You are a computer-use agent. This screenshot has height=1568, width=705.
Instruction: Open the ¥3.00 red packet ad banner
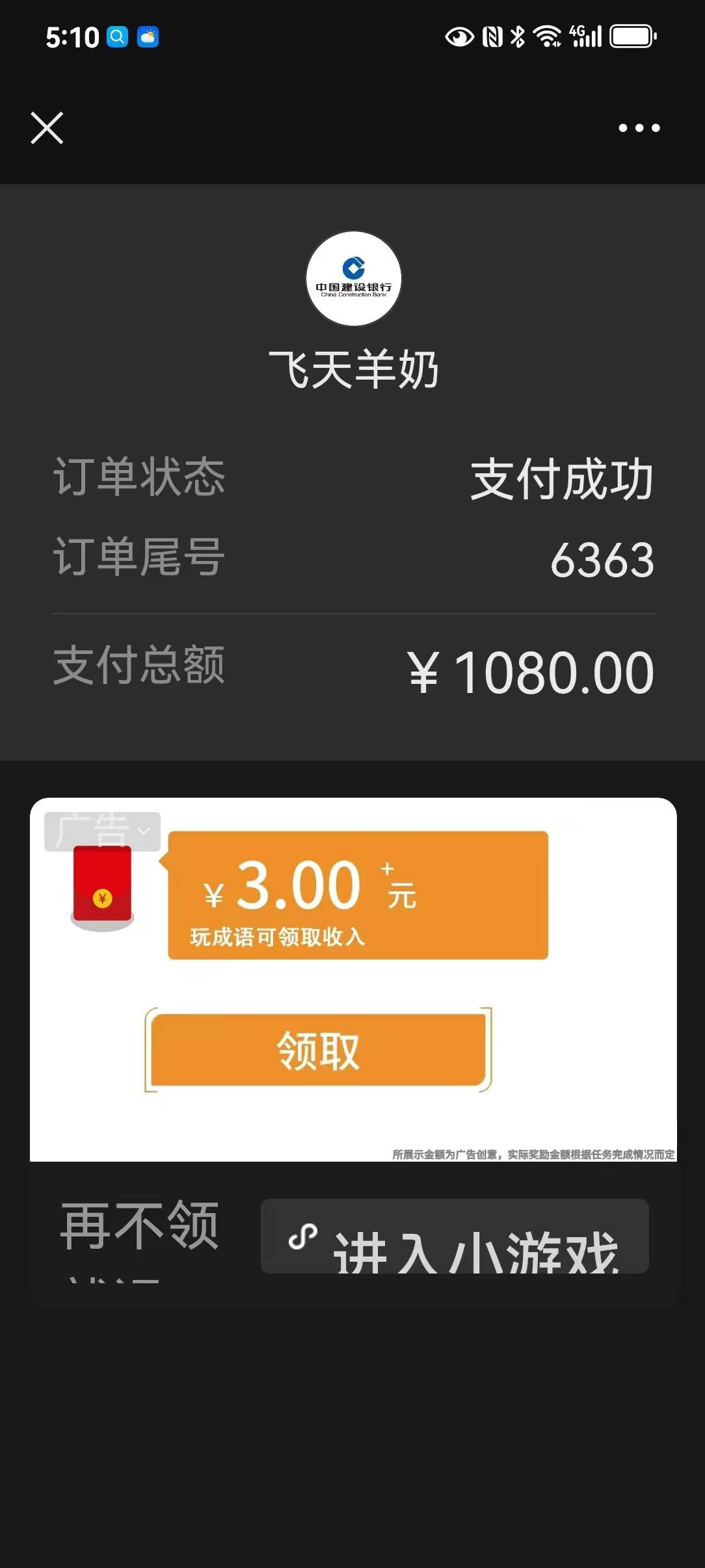[x=358, y=895]
